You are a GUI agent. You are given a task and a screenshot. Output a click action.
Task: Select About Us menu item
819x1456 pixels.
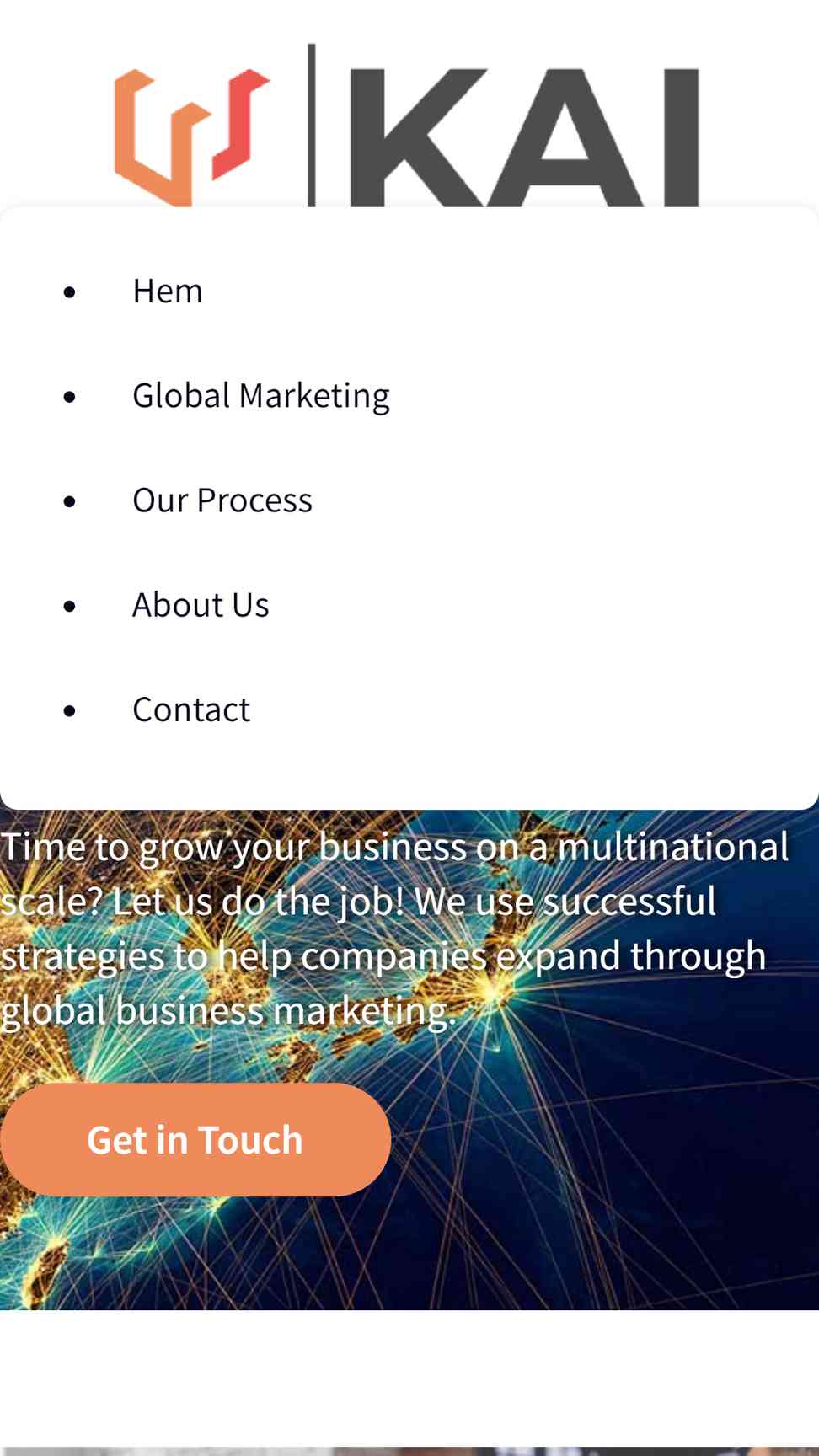(x=201, y=605)
